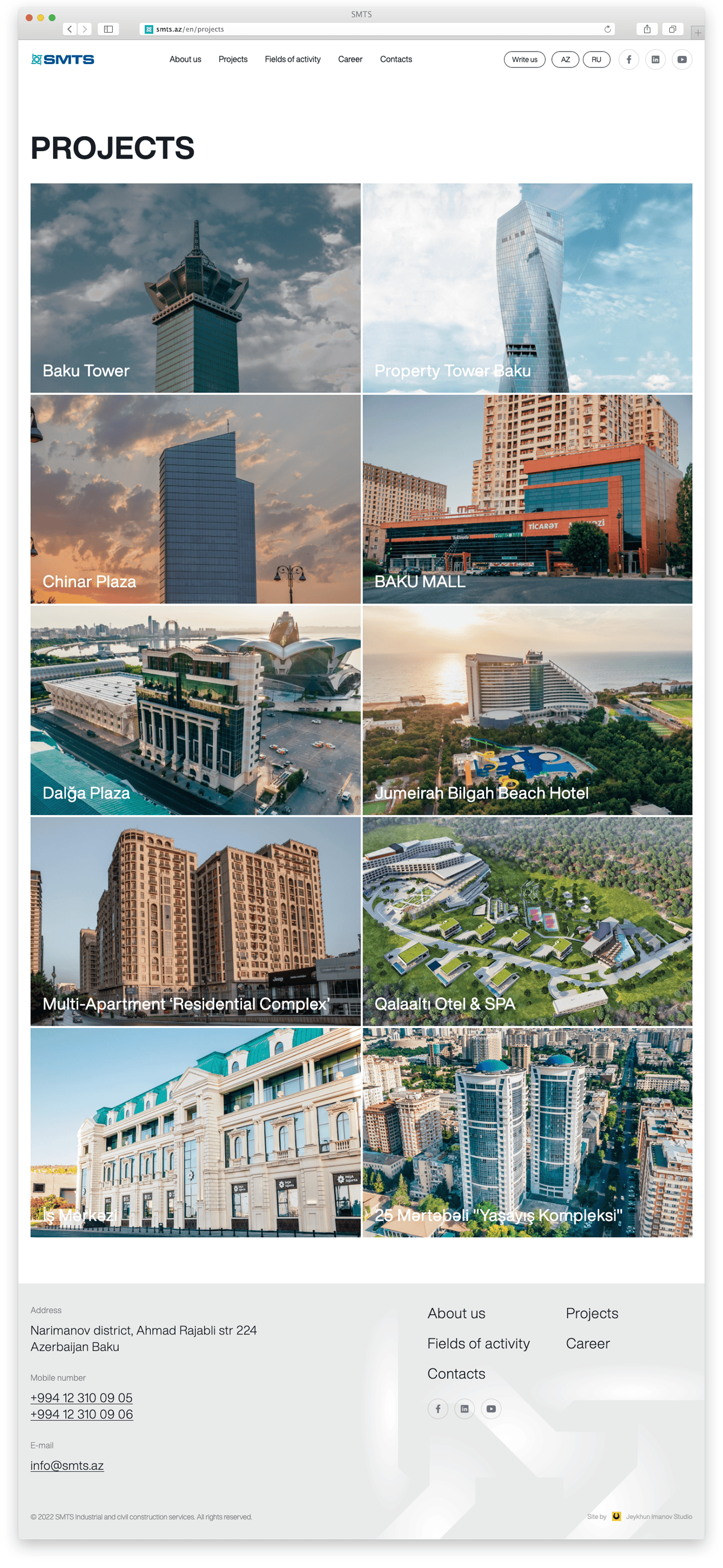Call +994 12 310 09 05
The width and height of the screenshot is (723, 1568).
click(x=82, y=1398)
